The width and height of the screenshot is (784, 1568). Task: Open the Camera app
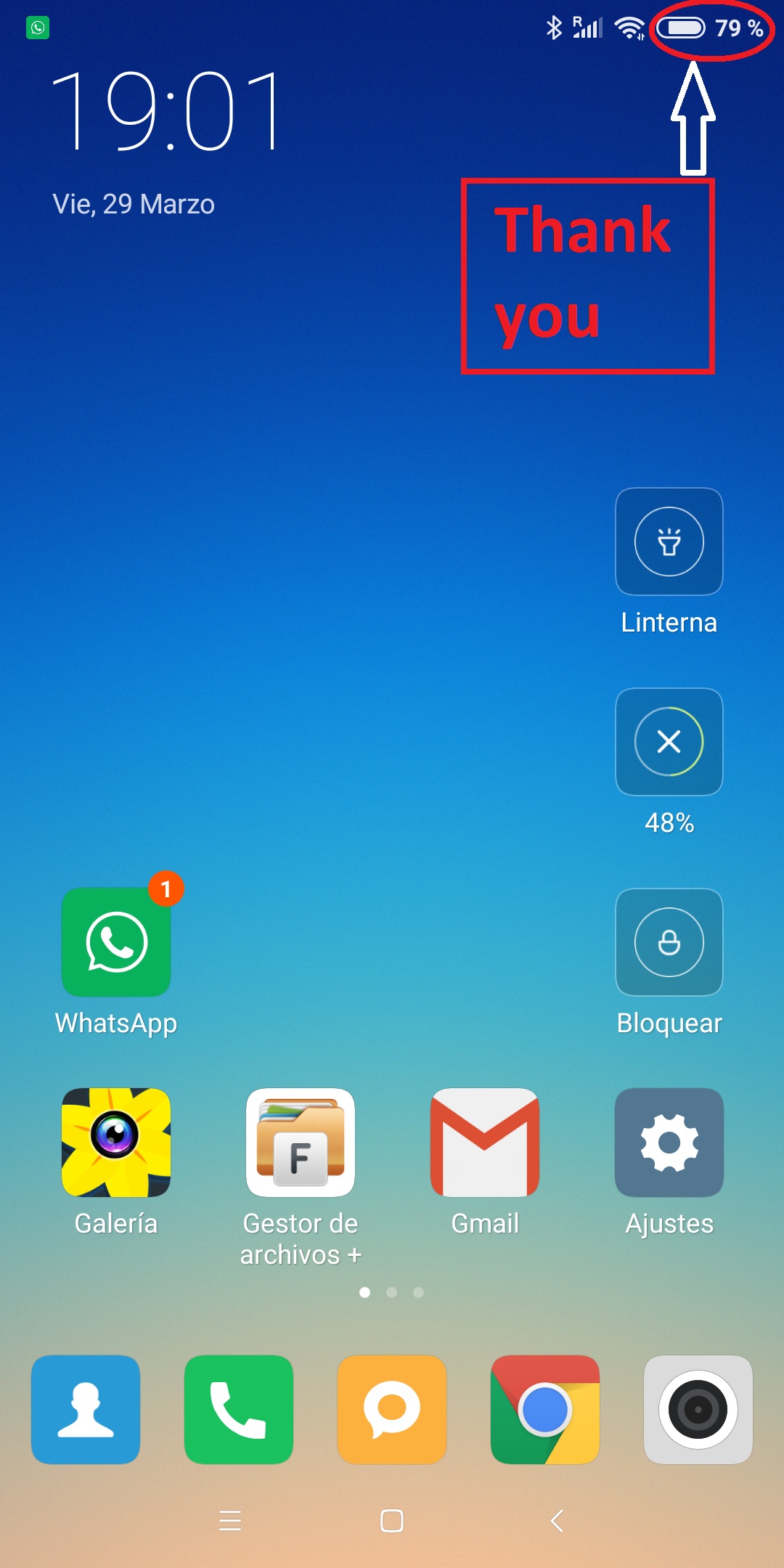click(698, 1410)
